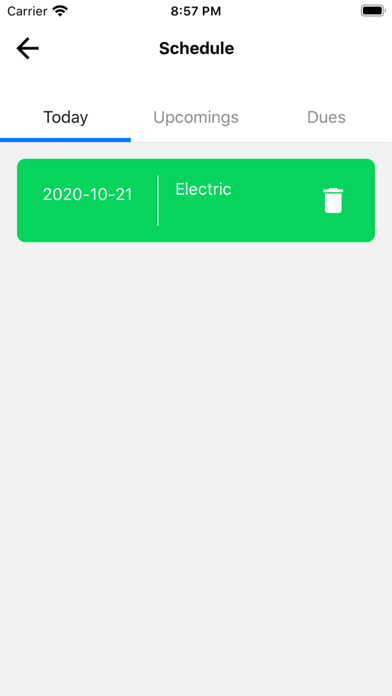Viewport: 392px width, 696px height.
Task: Switch to the Upcomings tab
Action: tap(196, 118)
